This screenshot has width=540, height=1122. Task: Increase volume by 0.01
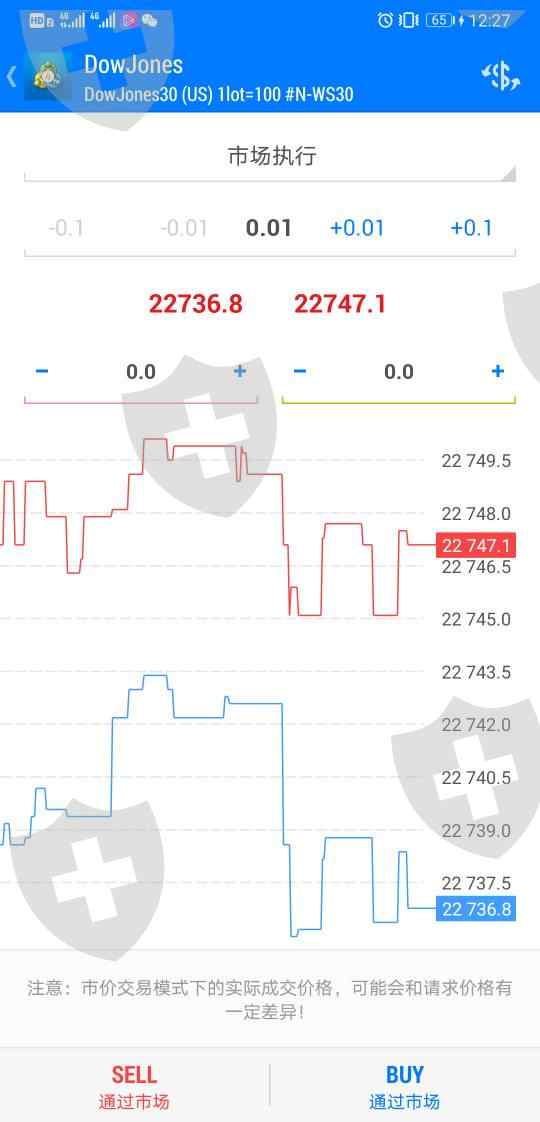[x=357, y=228]
